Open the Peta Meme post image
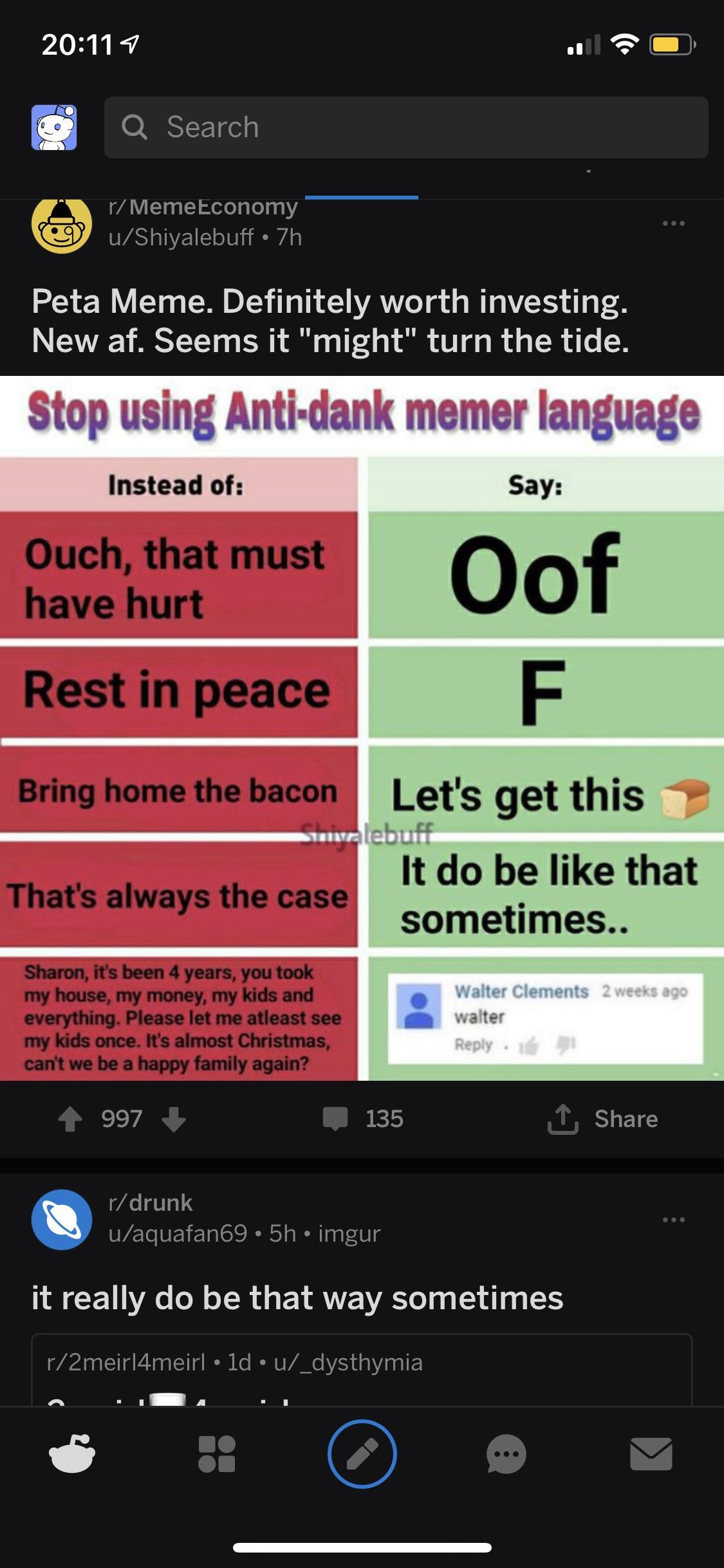The width and height of the screenshot is (724, 1568). [362, 728]
